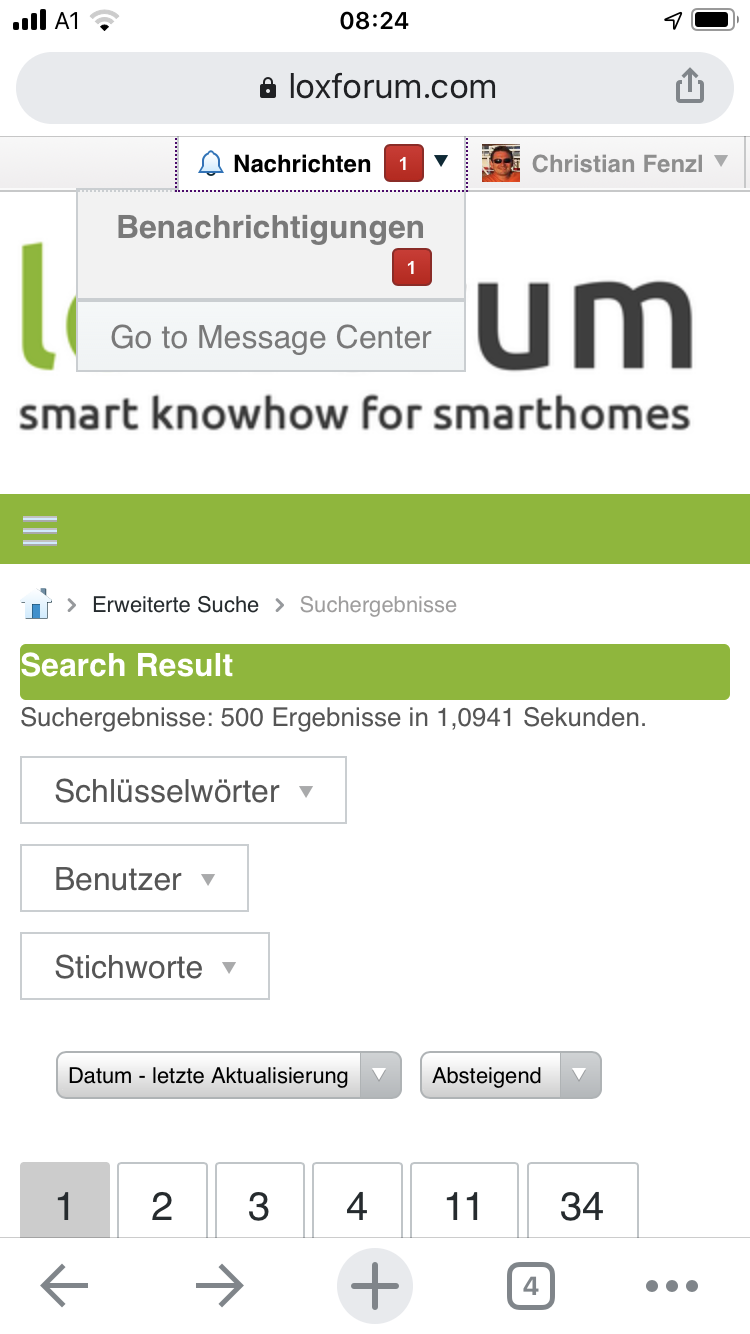Expand the Schlüsselwörter filter
The width and height of the screenshot is (750, 1334).
(183, 790)
